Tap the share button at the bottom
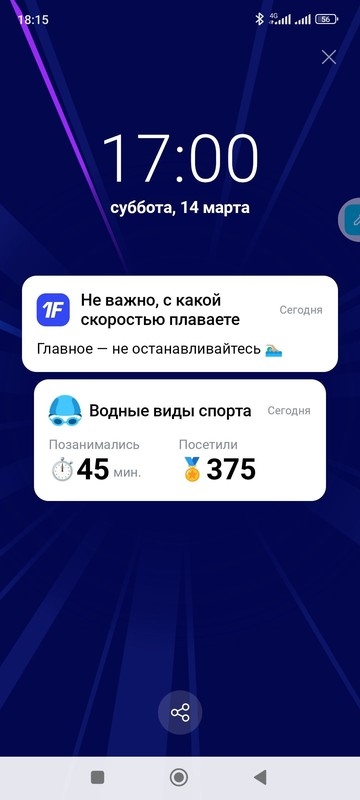 (x=180, y=712)
